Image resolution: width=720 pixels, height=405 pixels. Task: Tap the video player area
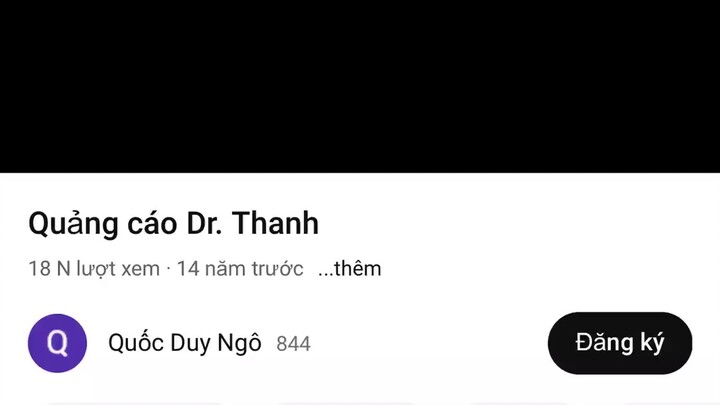click(x=360, y=85)
